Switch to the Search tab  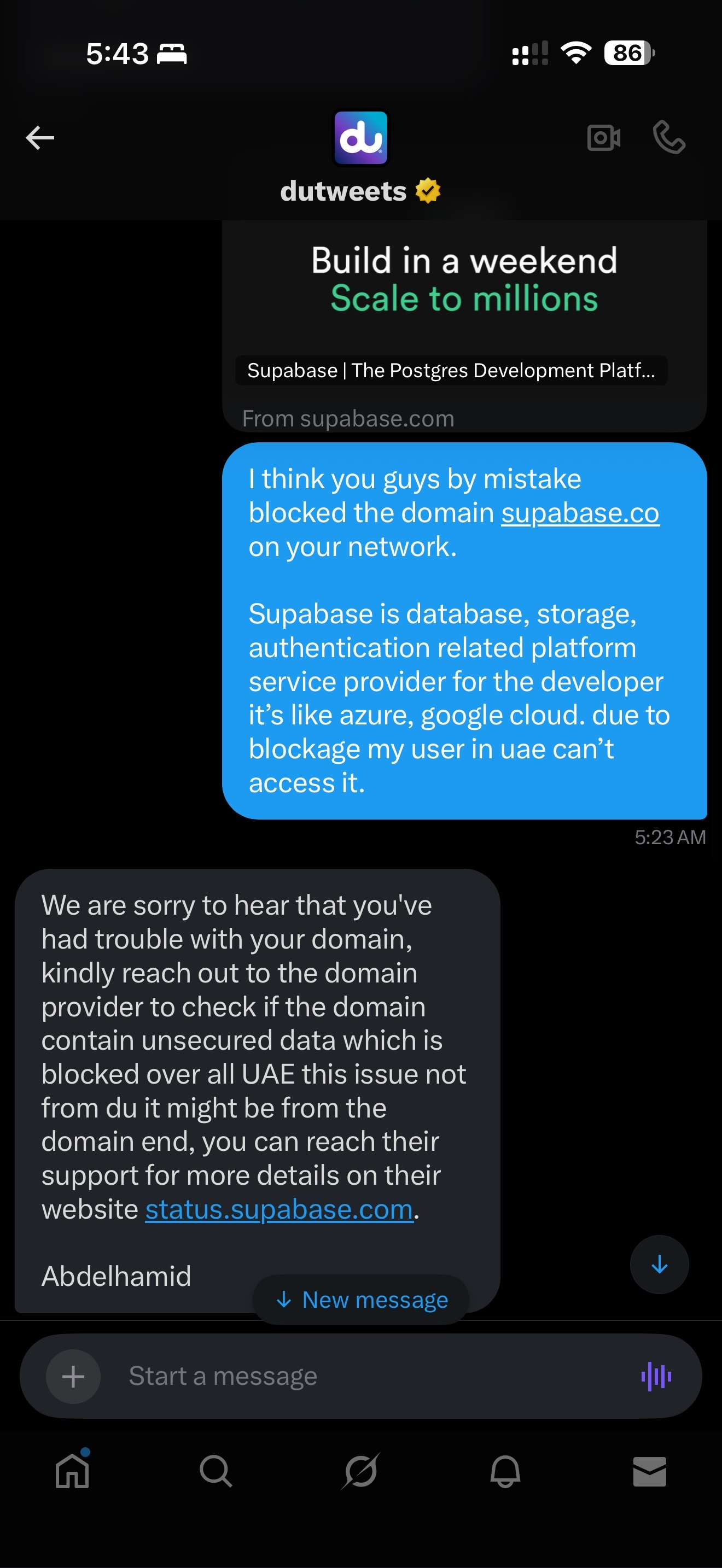[x=216, y=1472]
